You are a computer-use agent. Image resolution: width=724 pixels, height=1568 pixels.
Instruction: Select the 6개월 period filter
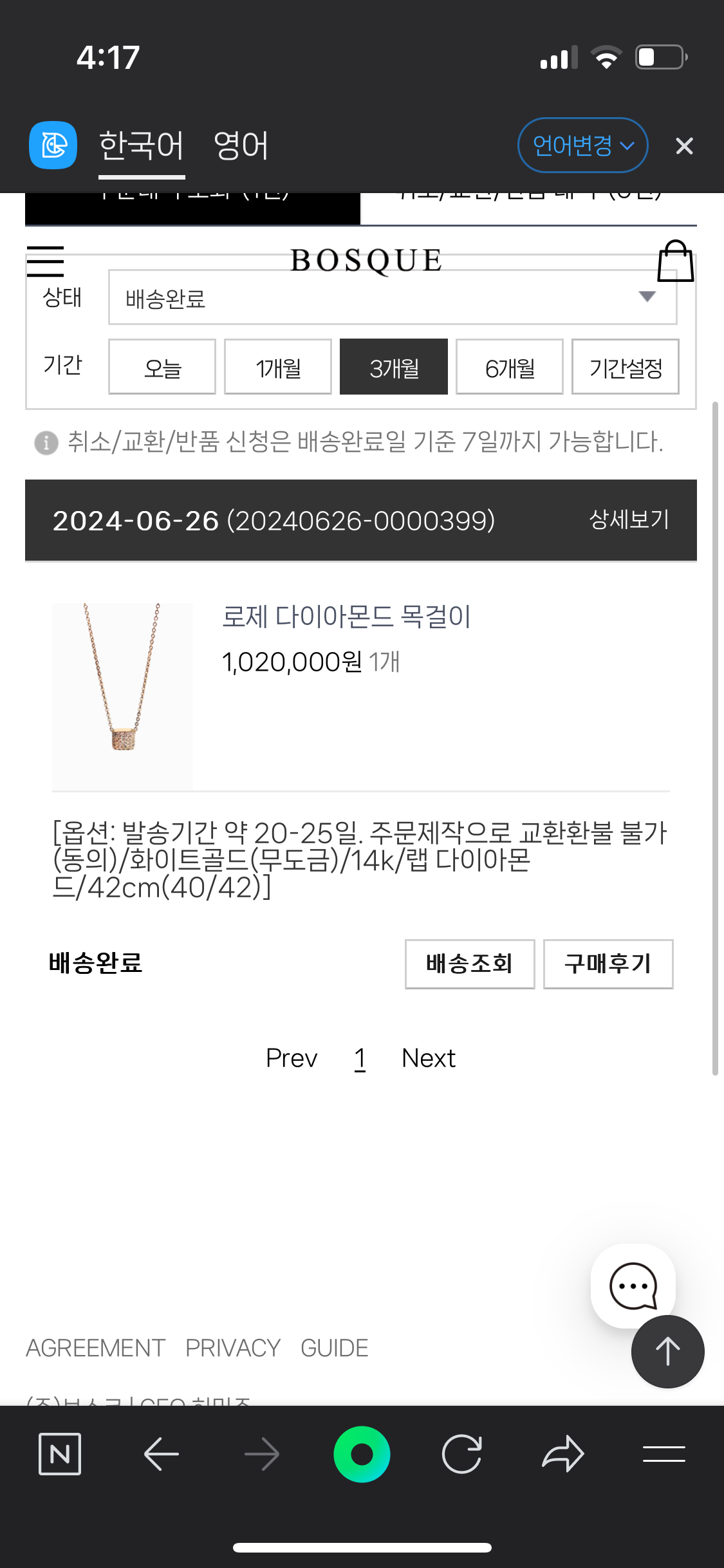click(510, 368)
